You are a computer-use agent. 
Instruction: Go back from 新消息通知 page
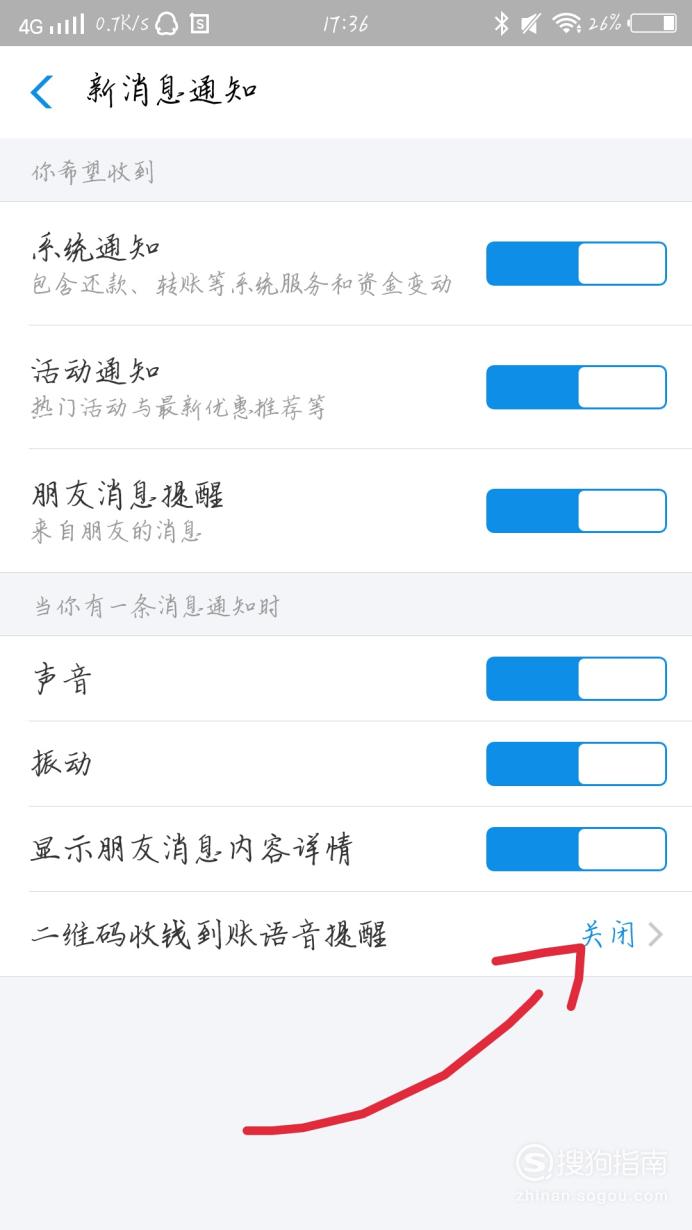pyautogui.click(x=41, y=92)
